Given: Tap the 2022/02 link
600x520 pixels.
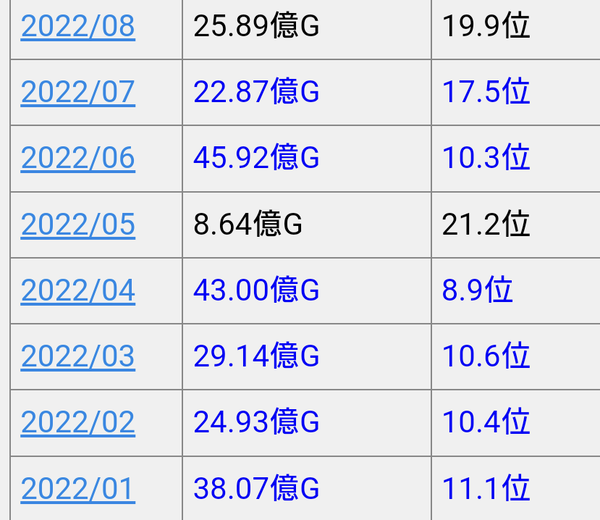Looking at the screenshot, I should click(77, 423).
